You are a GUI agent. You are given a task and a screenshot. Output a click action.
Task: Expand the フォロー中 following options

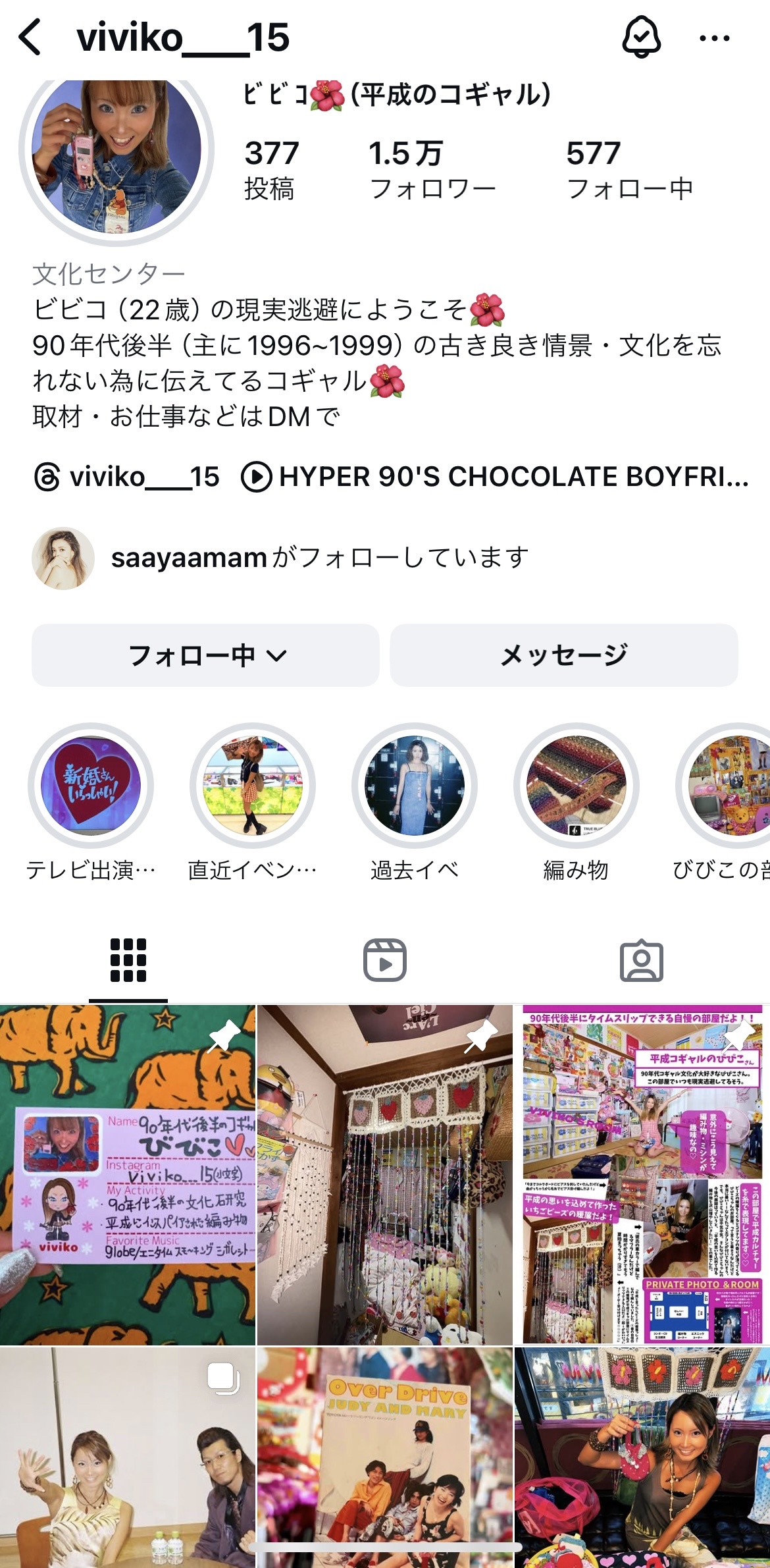[205, 655]
